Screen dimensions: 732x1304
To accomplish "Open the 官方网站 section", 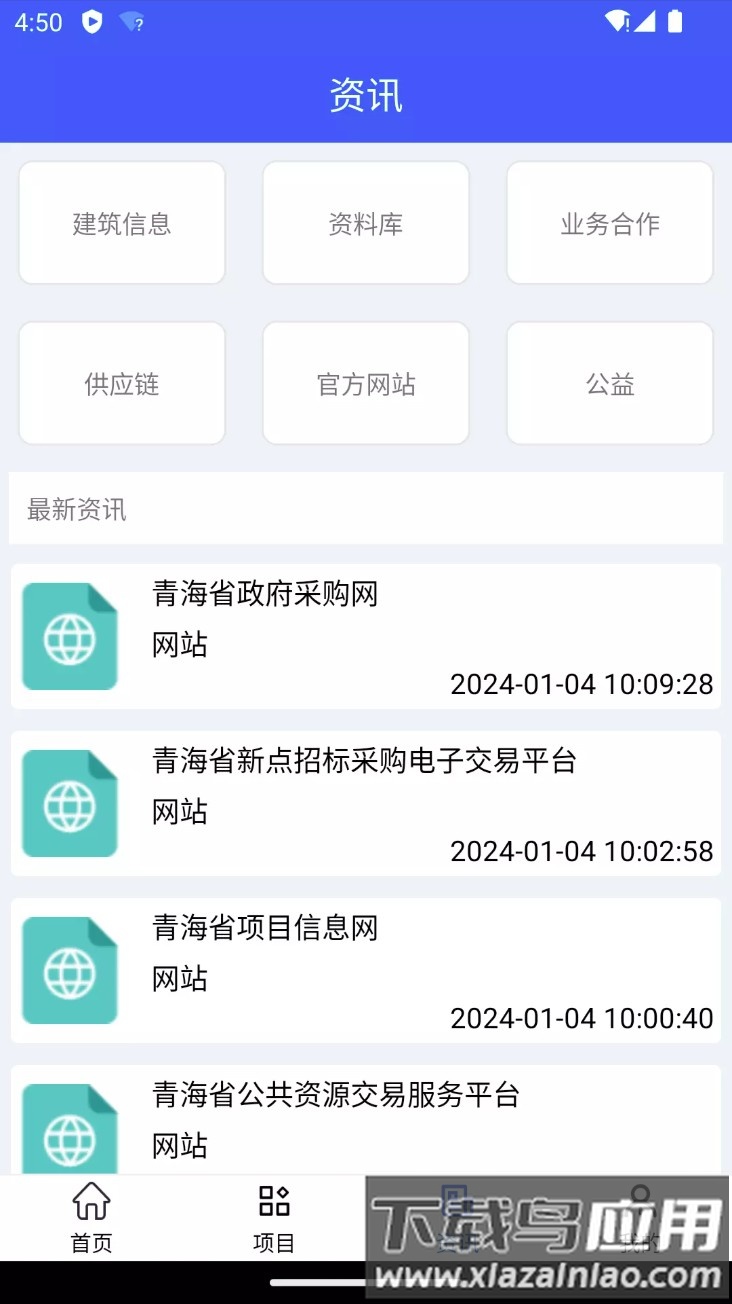I will tap(365, 383).
